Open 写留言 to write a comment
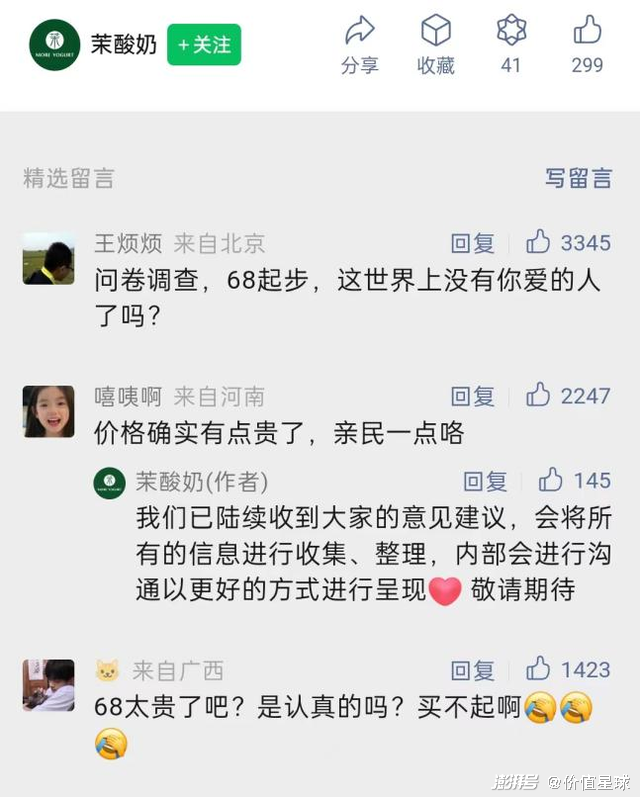Viewport: 640px width, 797px height. (578, 179)
